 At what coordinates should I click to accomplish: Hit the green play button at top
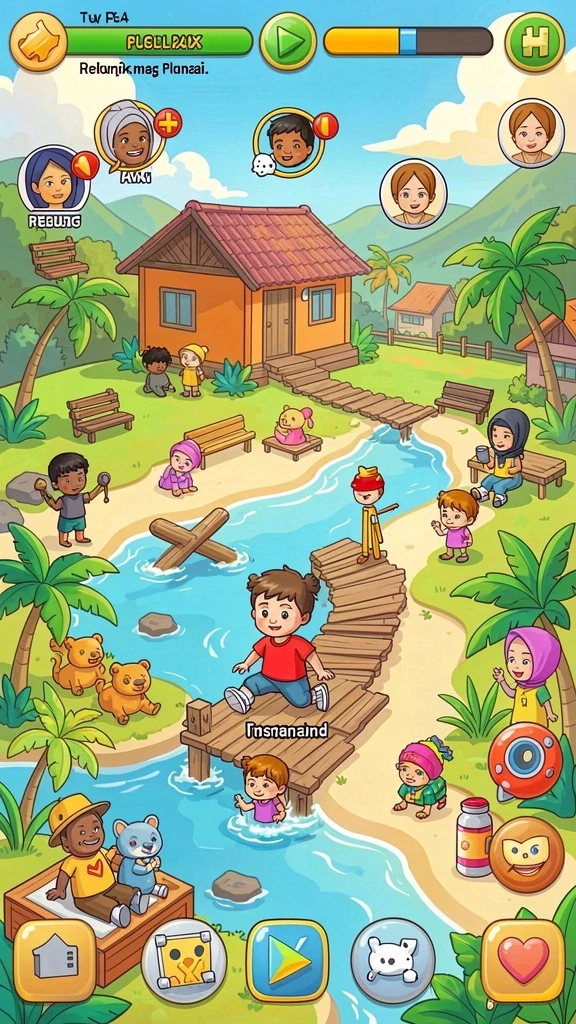tap(288, 42)
